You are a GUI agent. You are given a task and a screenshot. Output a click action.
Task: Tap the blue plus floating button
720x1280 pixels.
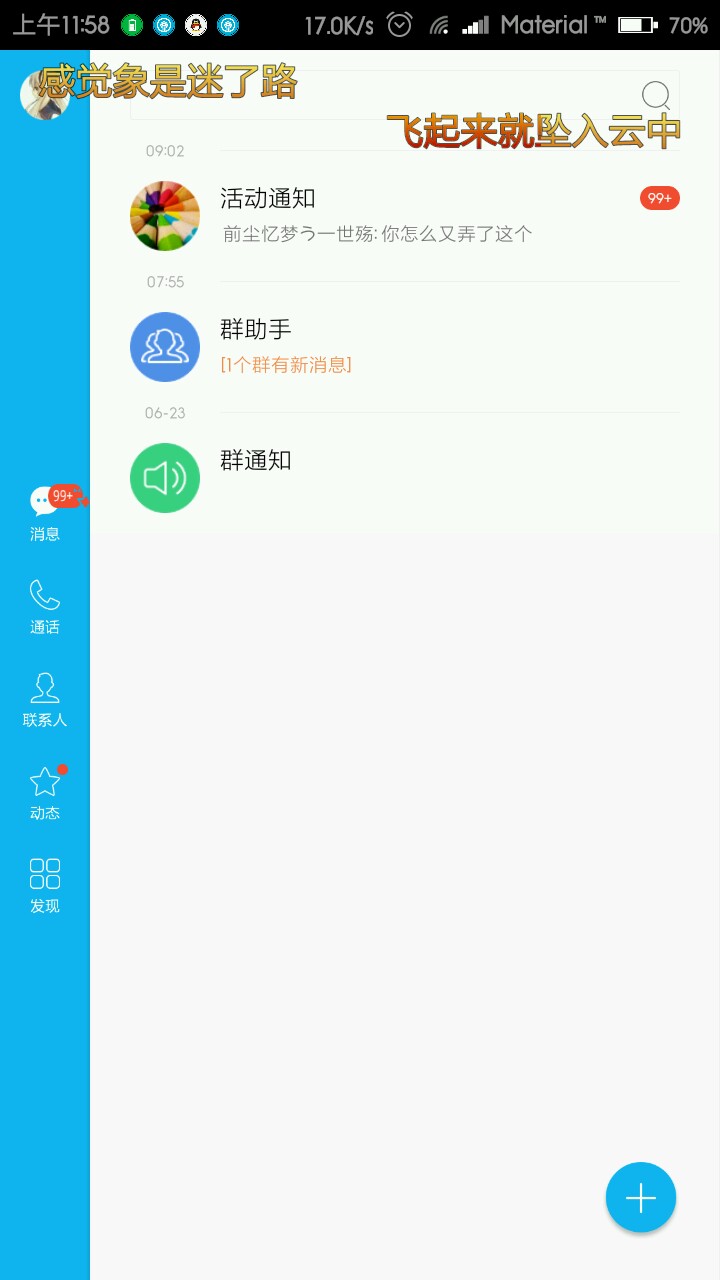(641, 1197)
